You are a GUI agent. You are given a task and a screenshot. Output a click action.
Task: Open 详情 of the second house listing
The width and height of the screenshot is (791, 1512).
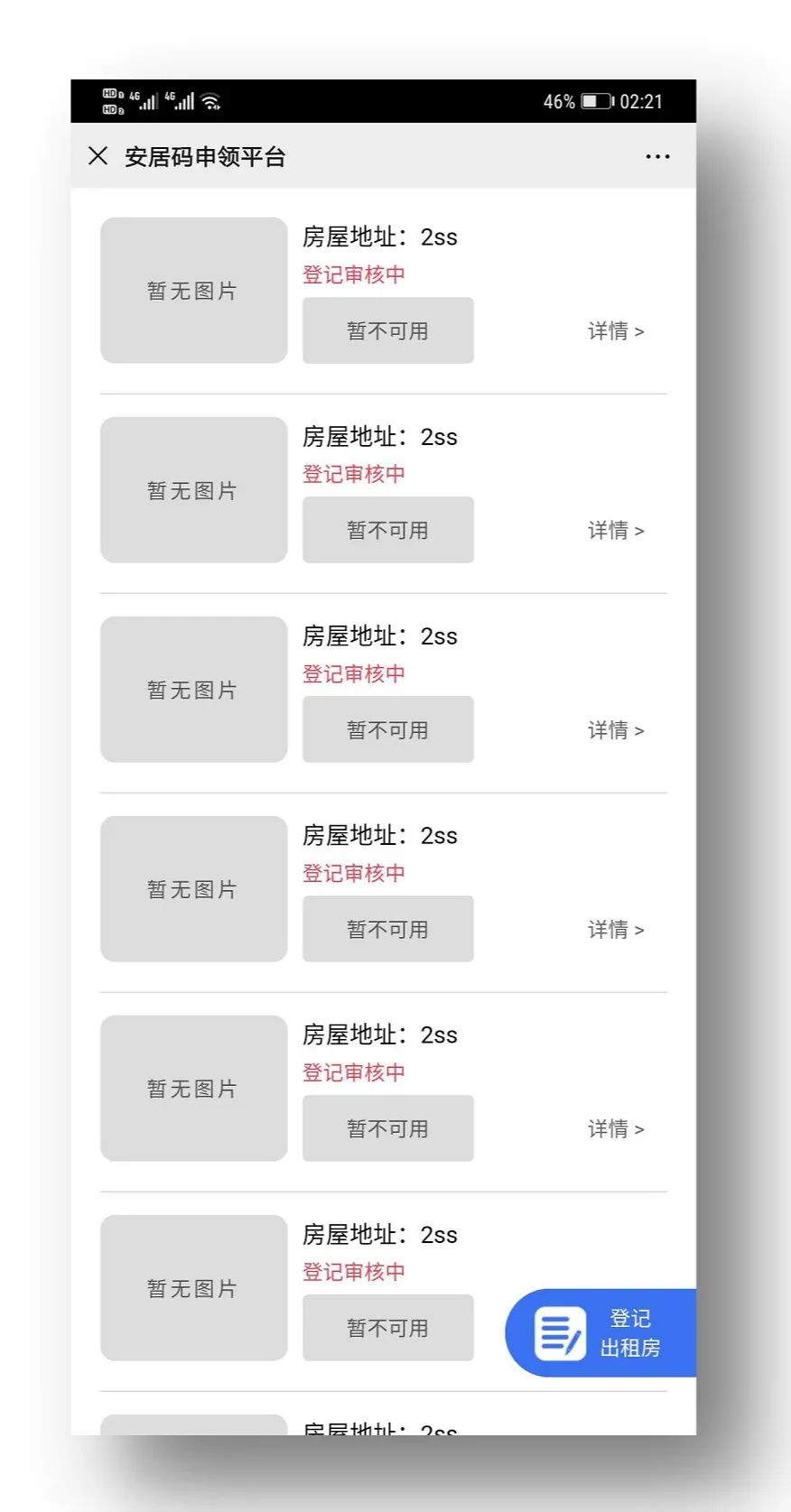(x=617, y=532)
